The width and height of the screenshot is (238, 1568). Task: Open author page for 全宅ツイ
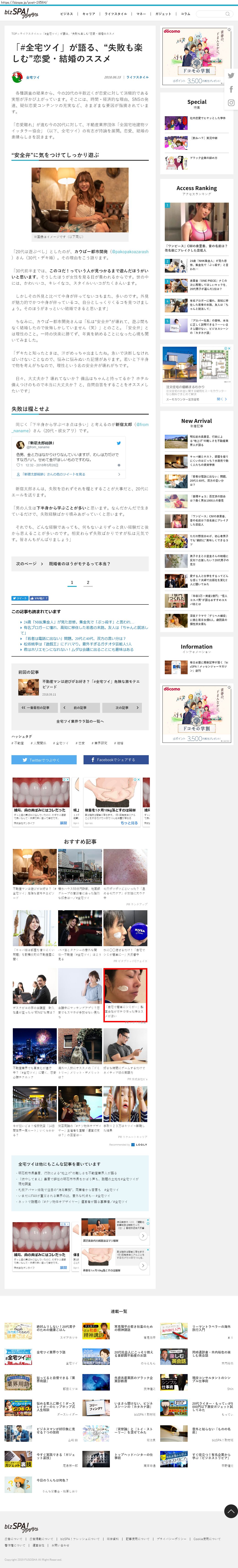click(32, 77)
